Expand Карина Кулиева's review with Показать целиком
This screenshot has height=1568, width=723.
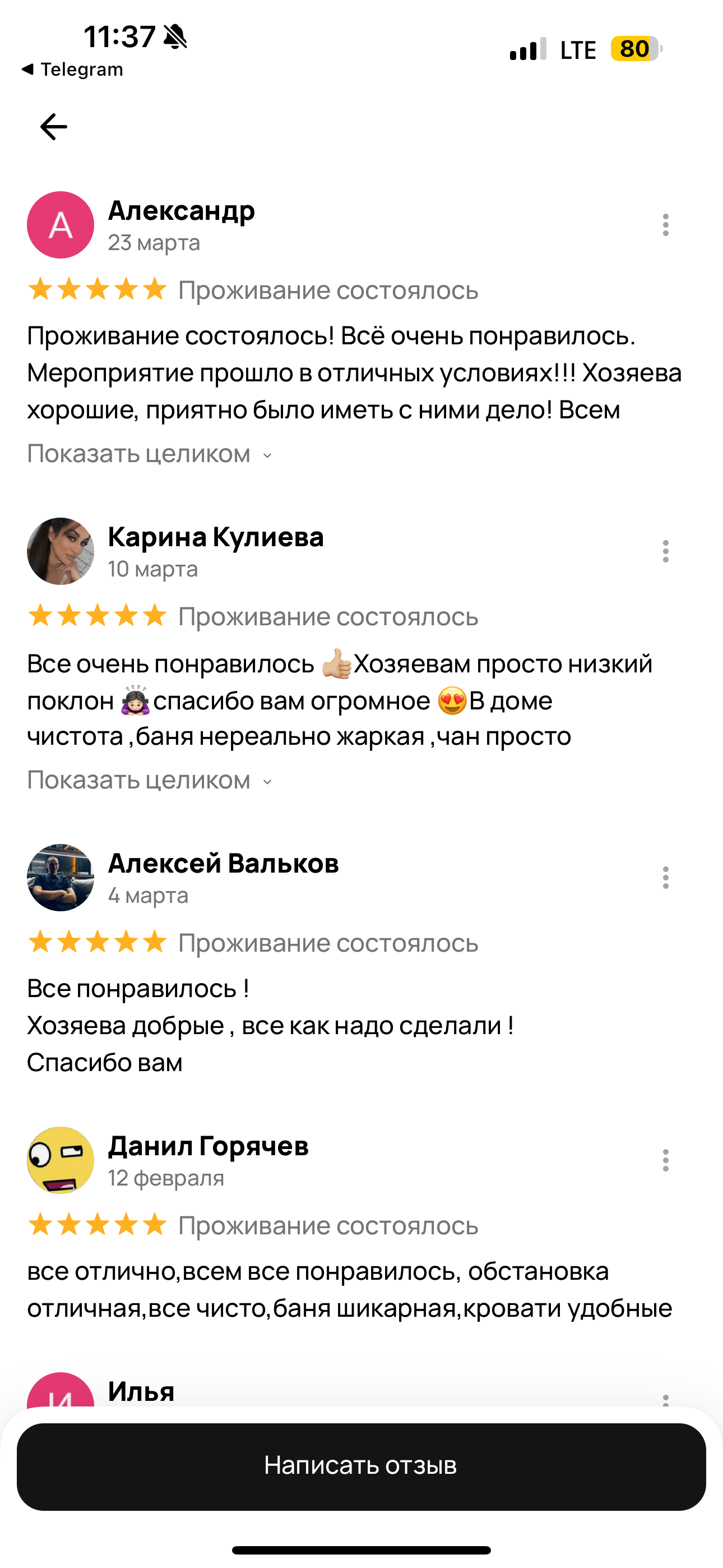tap(149, 780)
